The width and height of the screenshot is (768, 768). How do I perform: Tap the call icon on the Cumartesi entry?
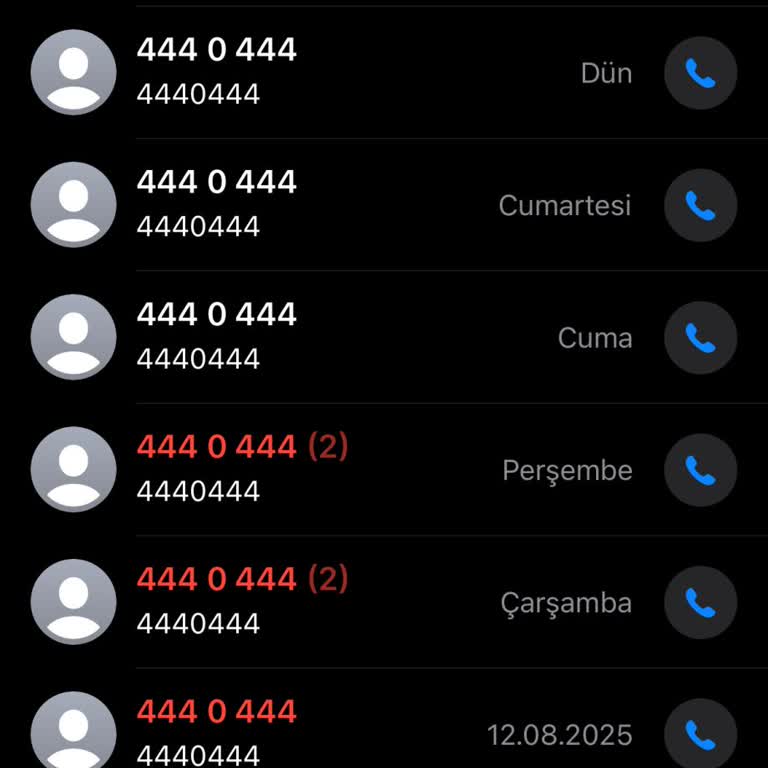point(700,205)
